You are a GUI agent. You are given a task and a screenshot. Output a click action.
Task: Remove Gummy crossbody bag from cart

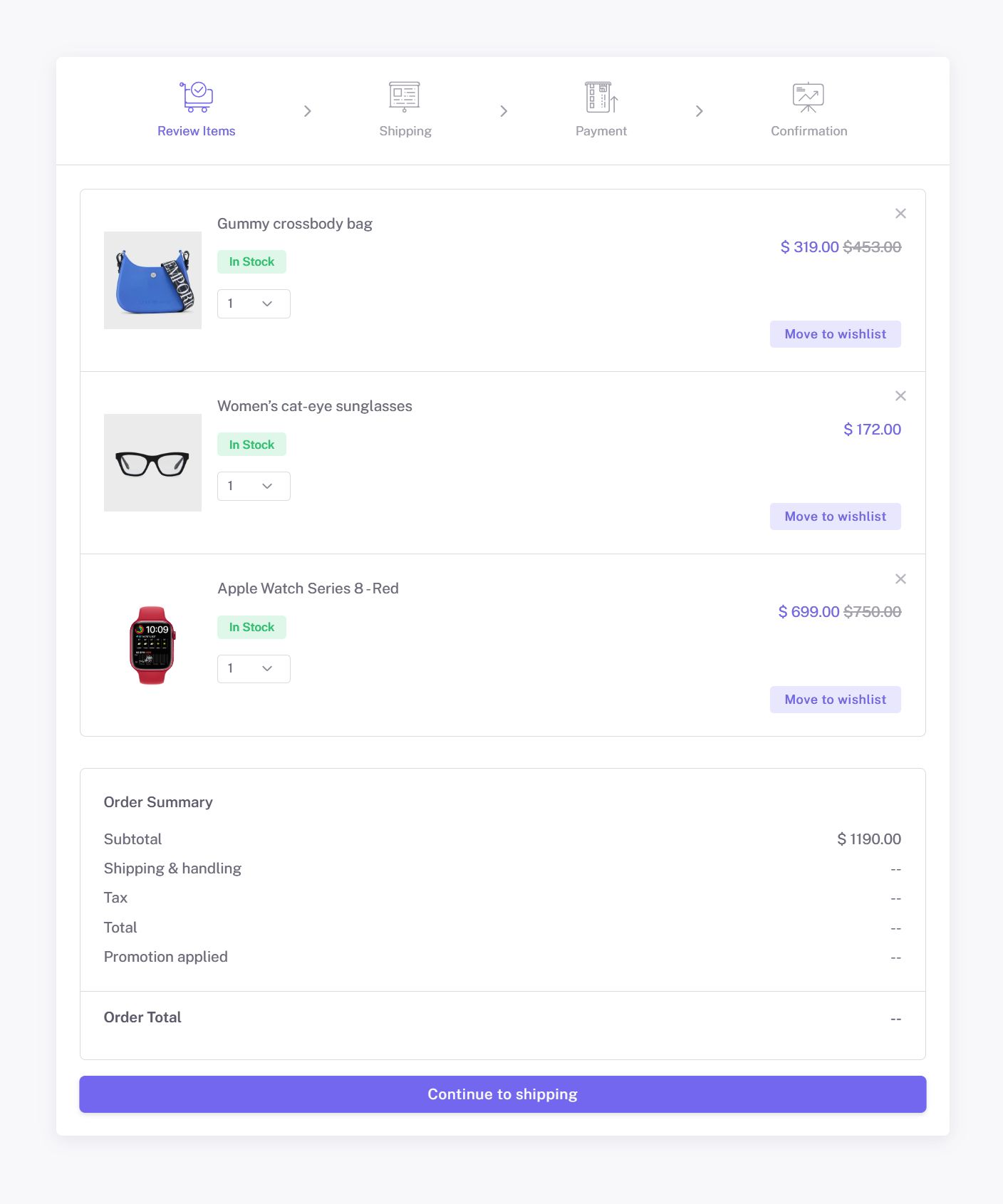[x=900, y=214]
